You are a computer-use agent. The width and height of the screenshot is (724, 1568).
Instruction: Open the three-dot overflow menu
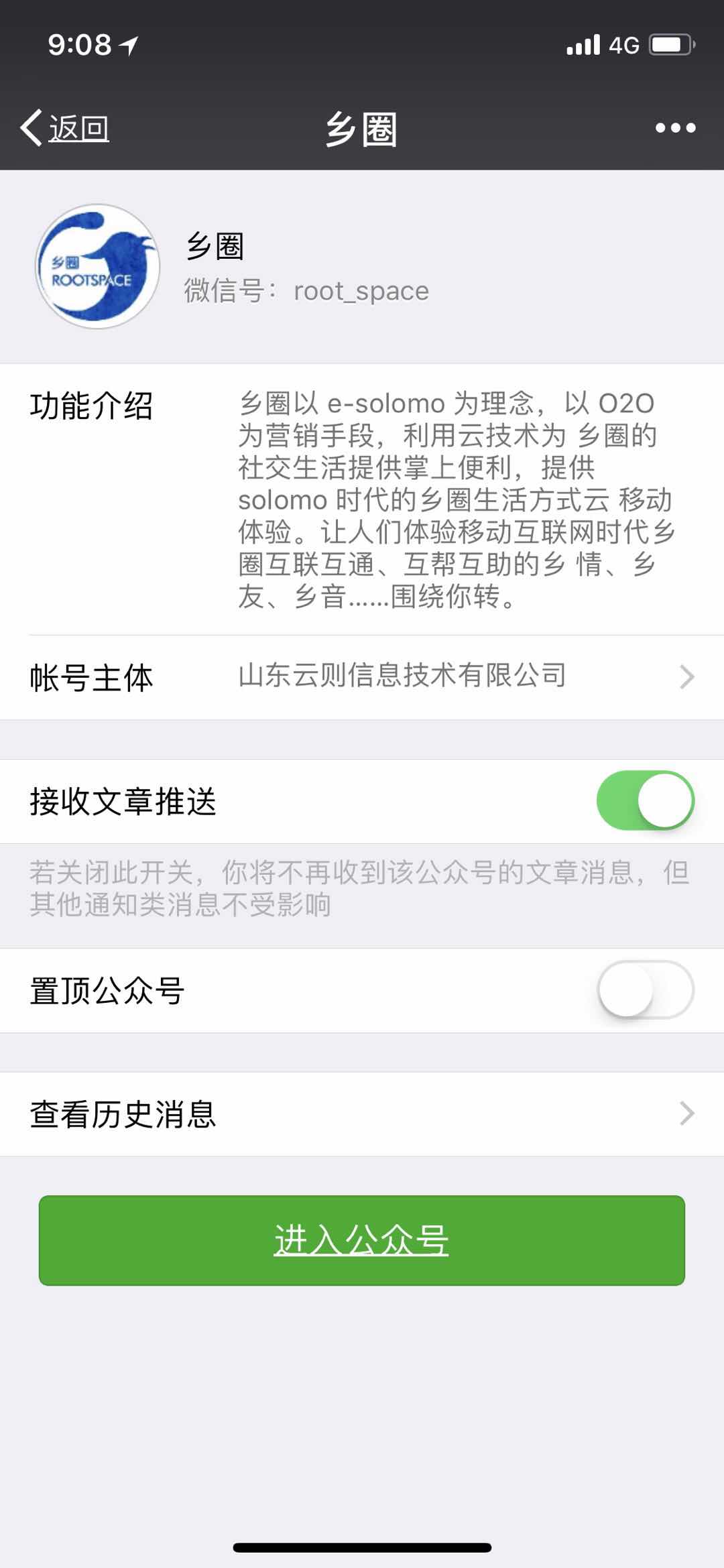(x=675, y=127)
